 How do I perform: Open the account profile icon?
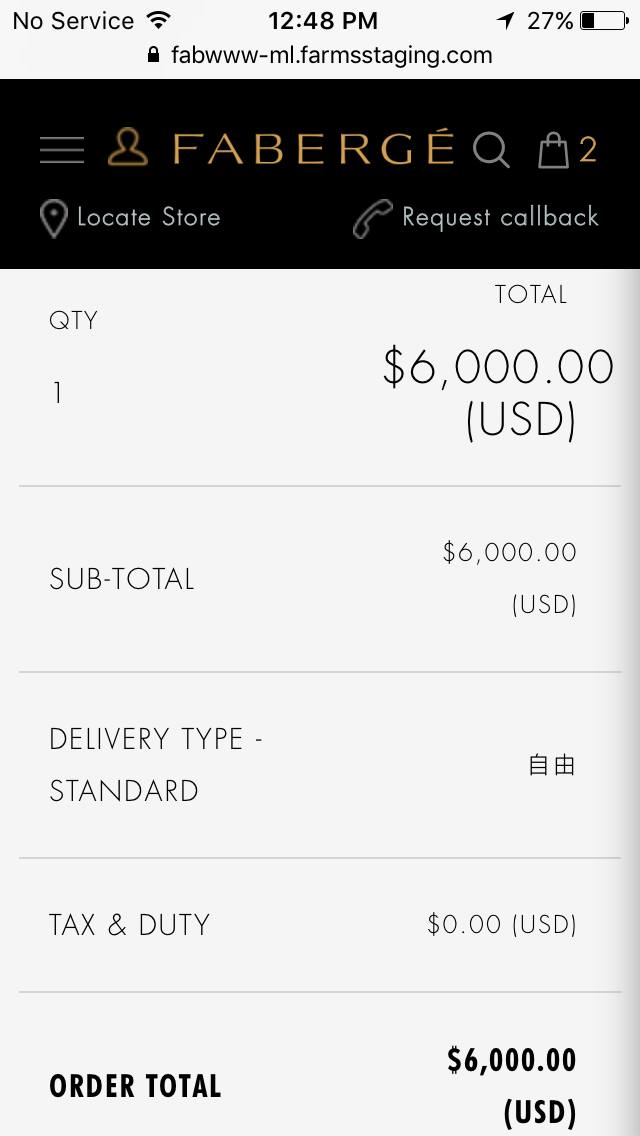click(x=128, y=147)
